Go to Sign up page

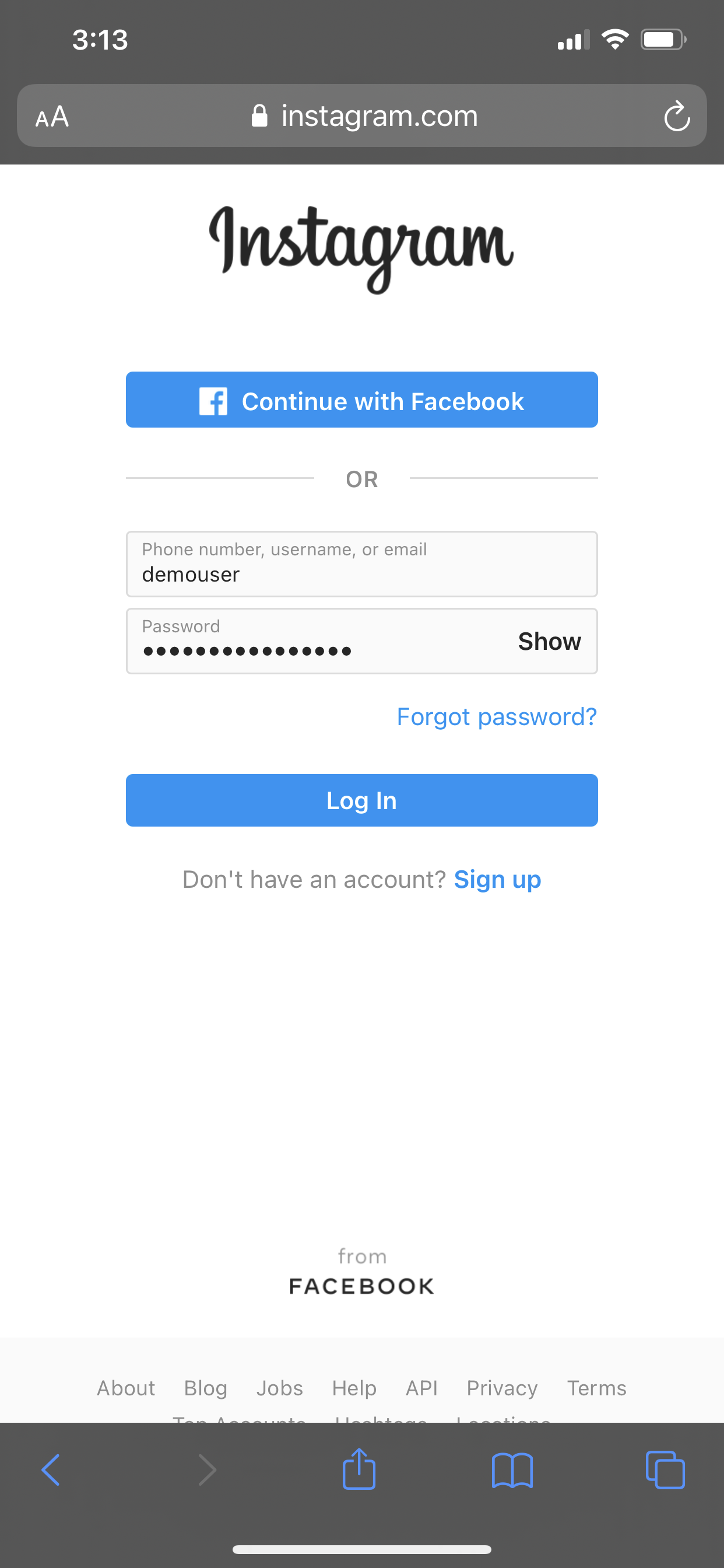coord(497,880)
